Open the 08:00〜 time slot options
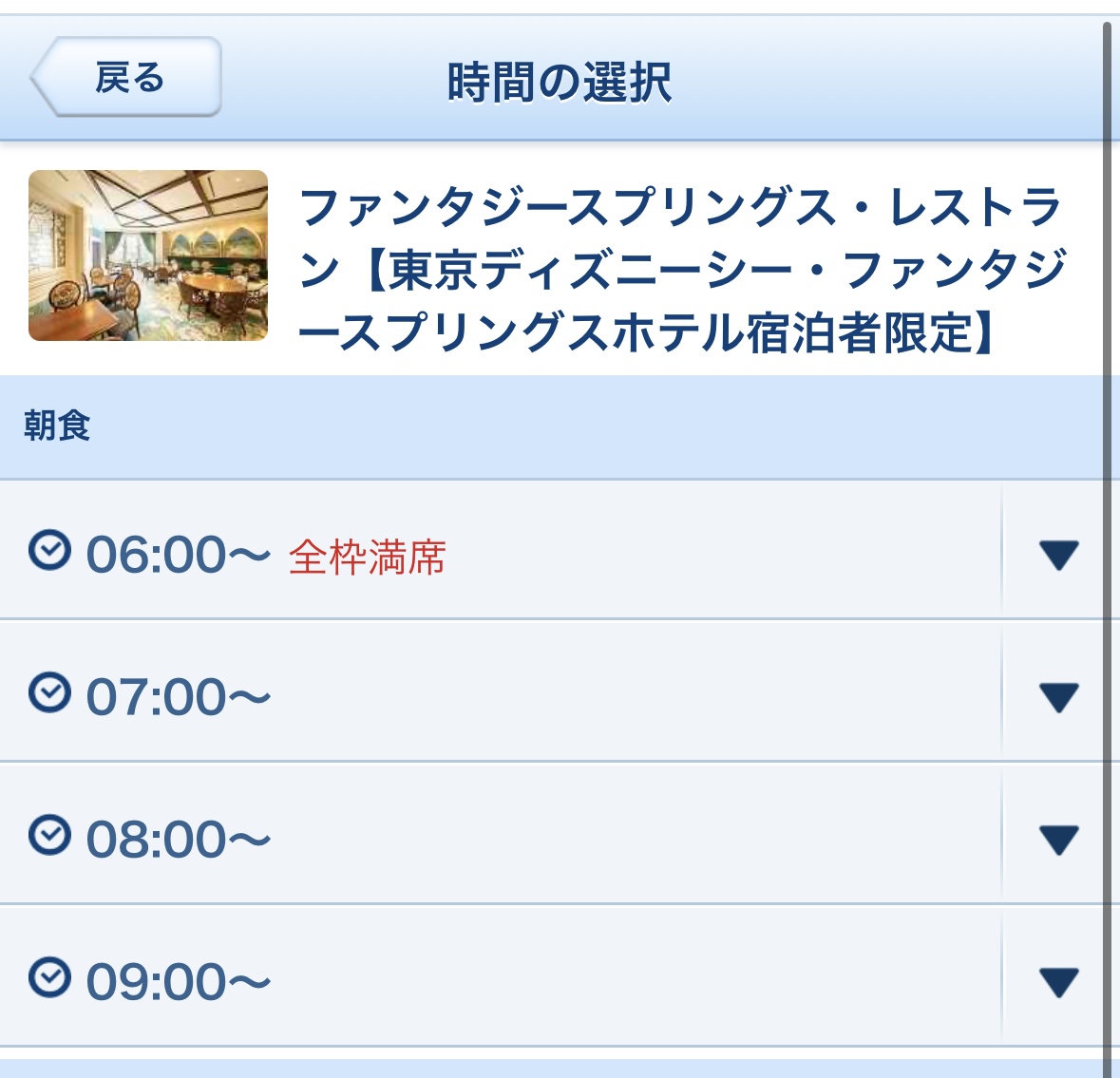This screenshot has height=1078, width=1120. pyautogui.click(x=551, y=835)
